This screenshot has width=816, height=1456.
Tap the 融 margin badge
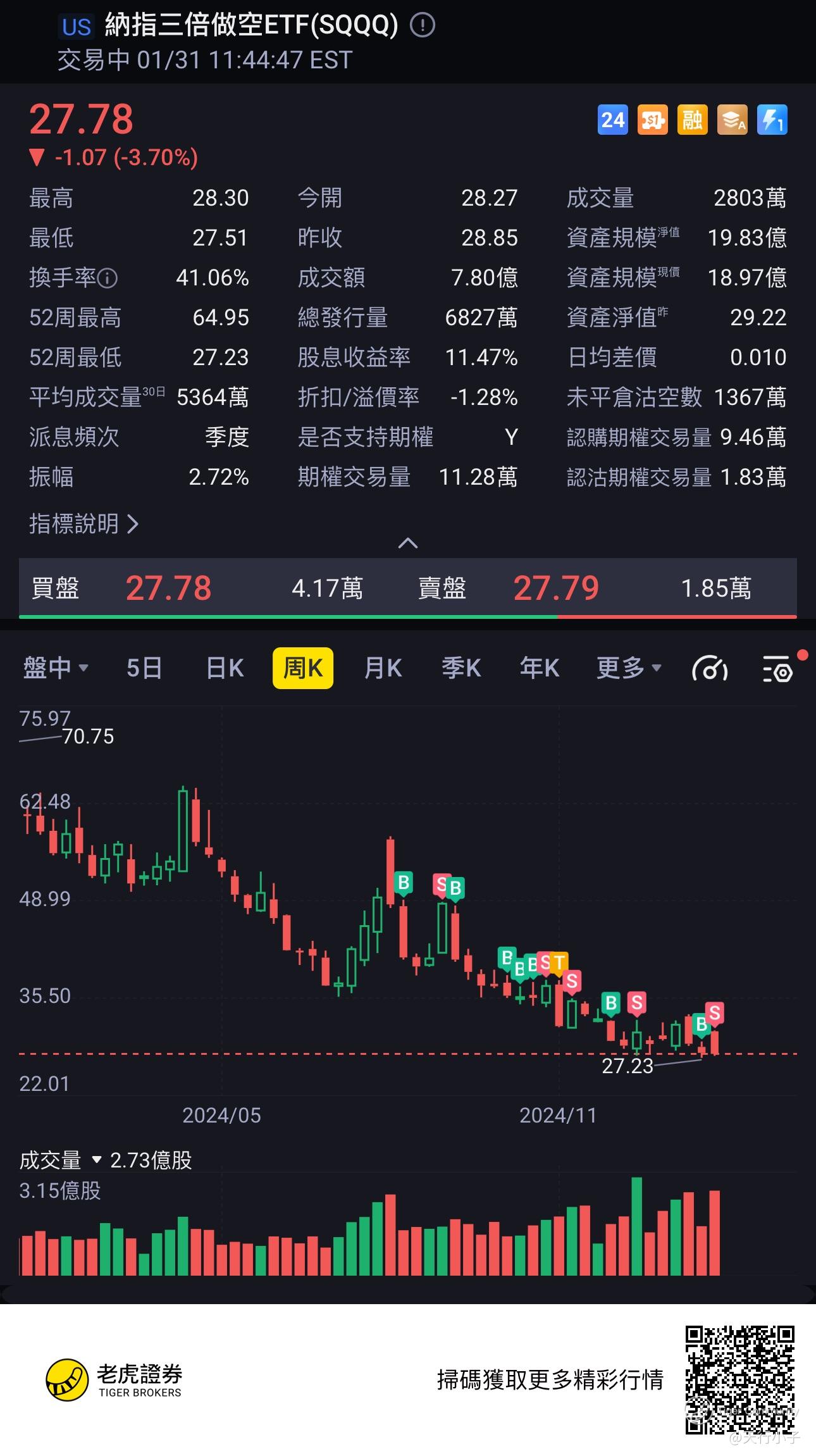click(693, 120)
